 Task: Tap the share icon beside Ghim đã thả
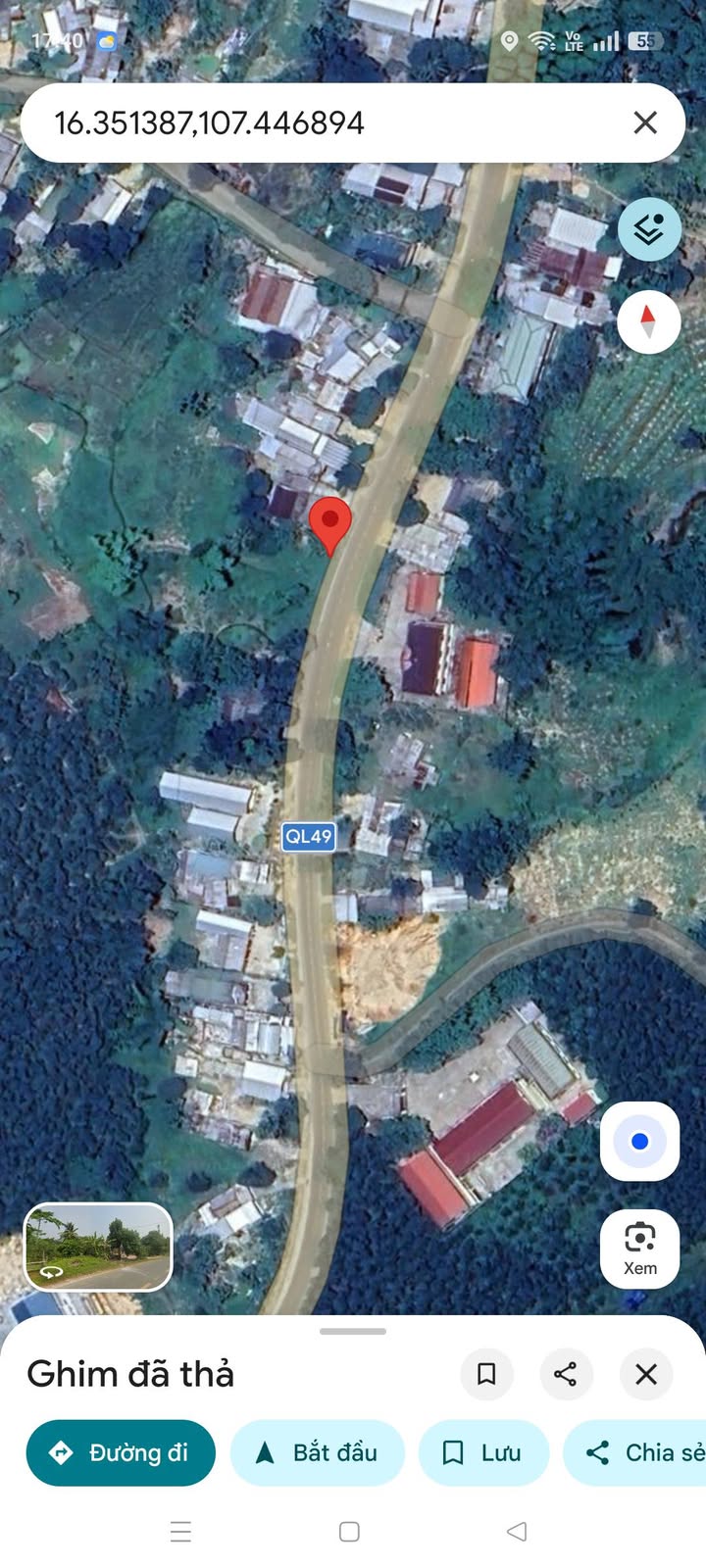(x=566, y=1374)
